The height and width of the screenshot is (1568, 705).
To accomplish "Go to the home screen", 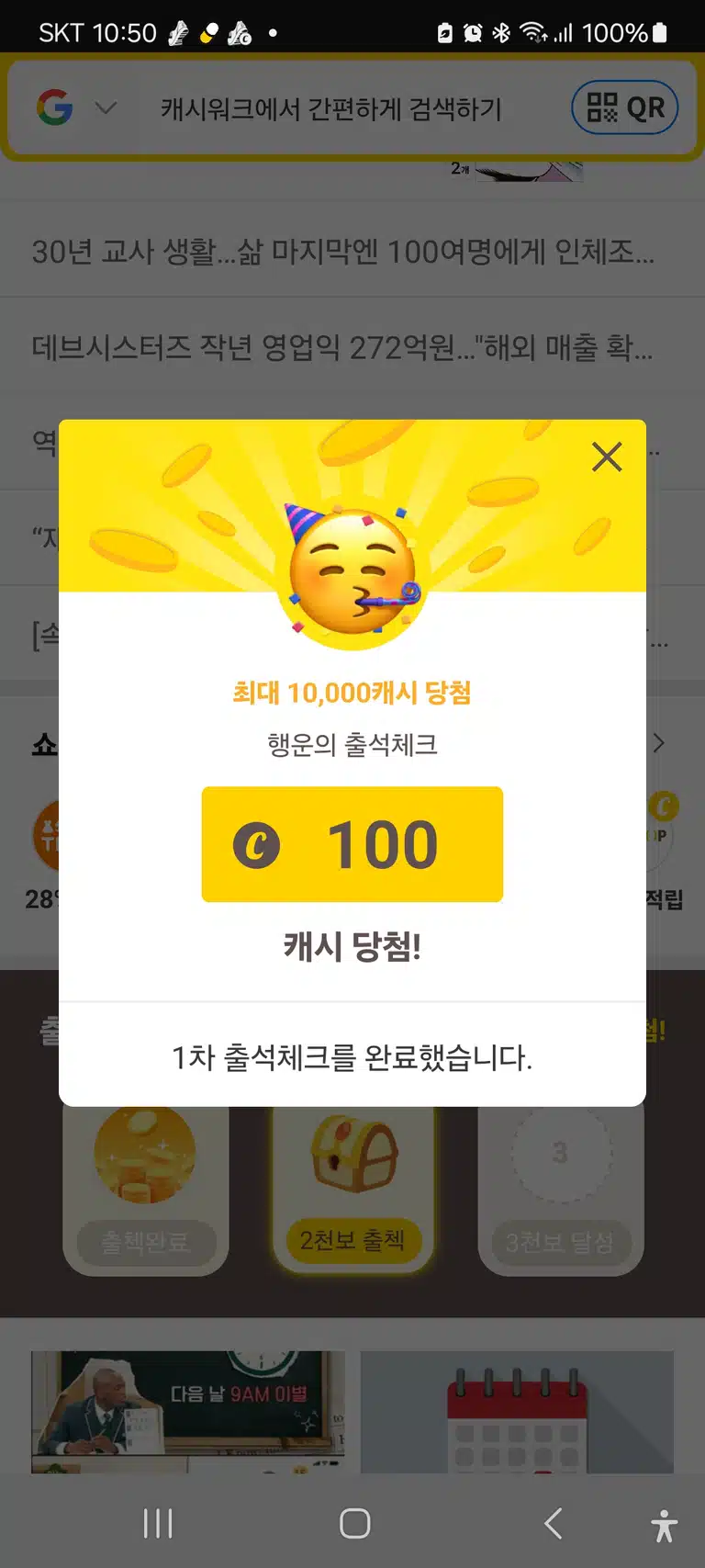I will coord(354,1523).
